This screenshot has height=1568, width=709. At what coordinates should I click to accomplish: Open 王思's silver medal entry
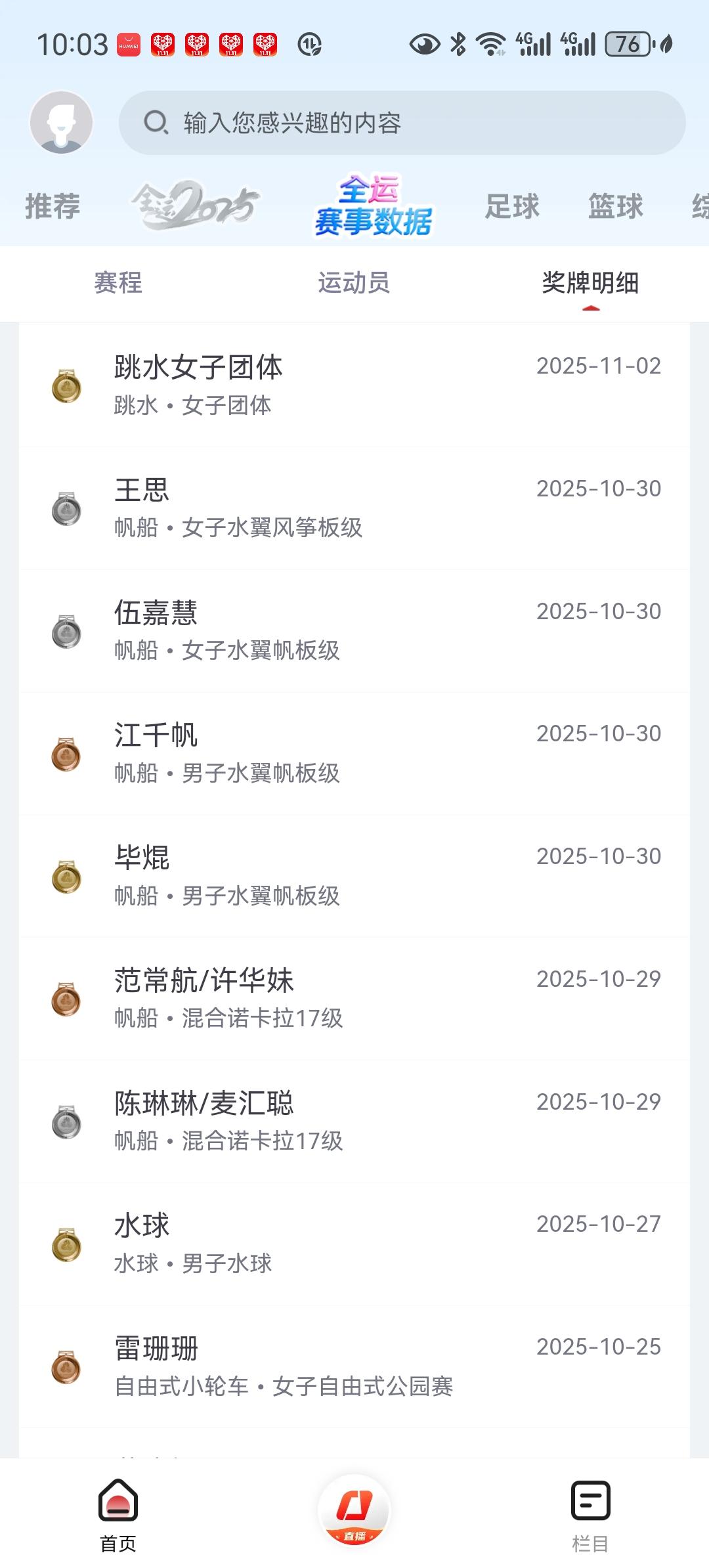(x=354, y=508)
